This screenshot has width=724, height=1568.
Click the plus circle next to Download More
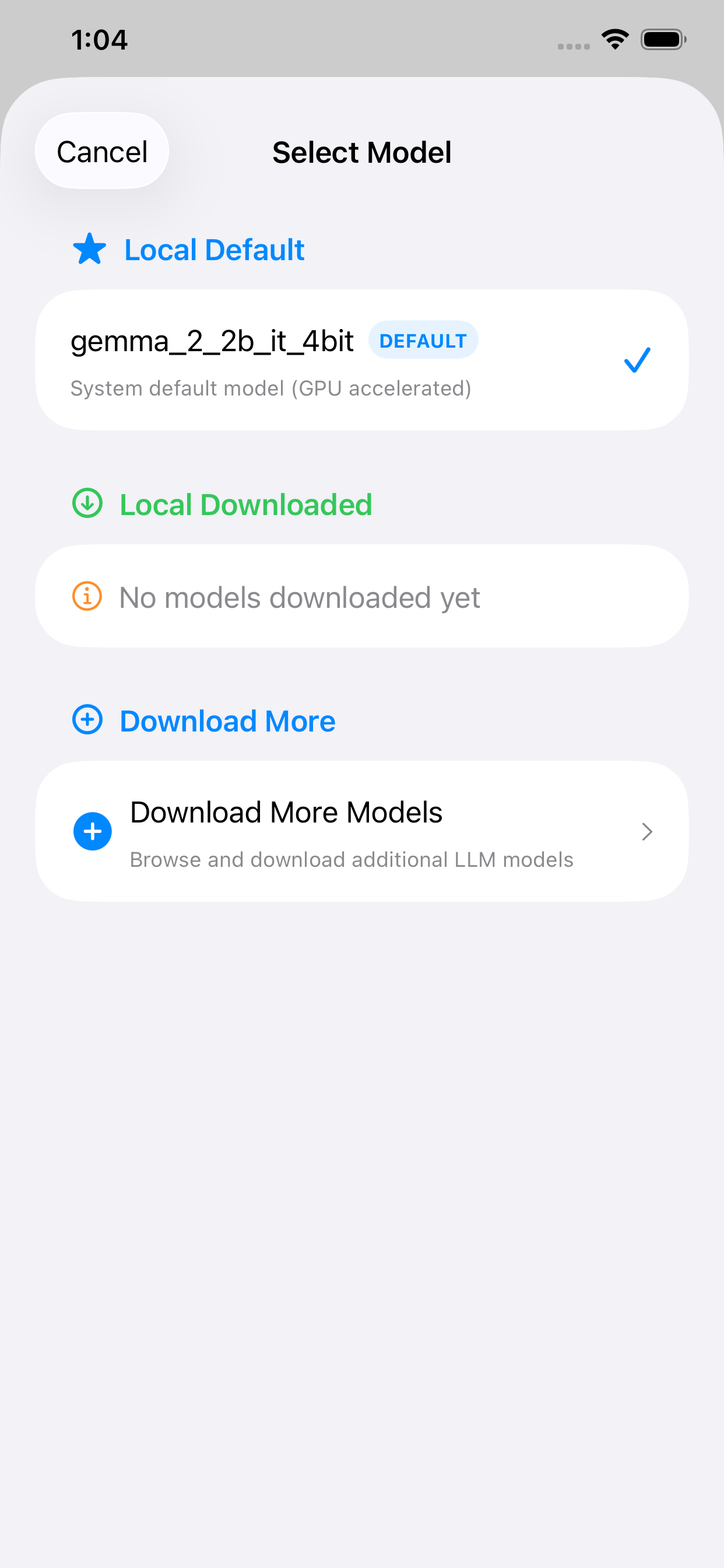point(87,719)
